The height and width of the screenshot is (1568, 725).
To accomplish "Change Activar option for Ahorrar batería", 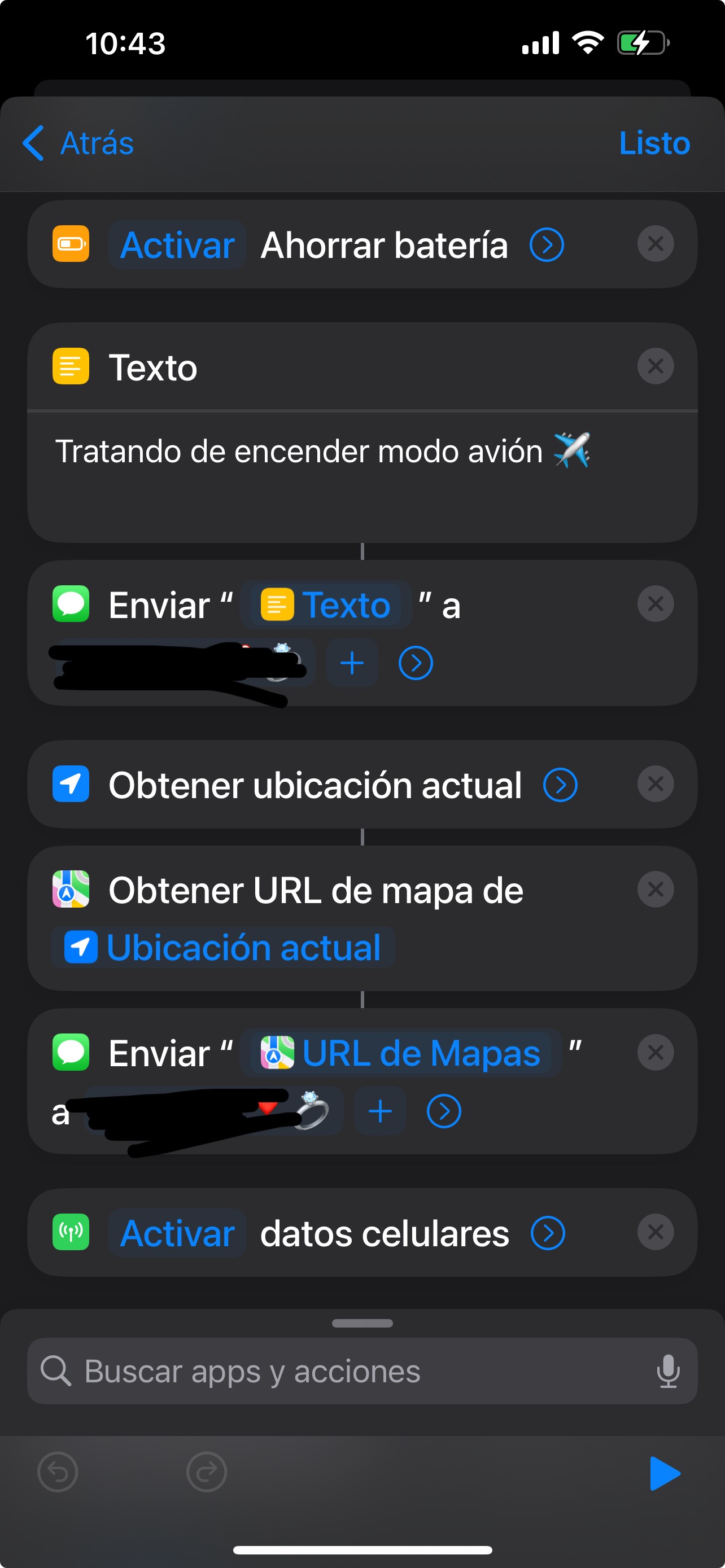I will [177, 246].
